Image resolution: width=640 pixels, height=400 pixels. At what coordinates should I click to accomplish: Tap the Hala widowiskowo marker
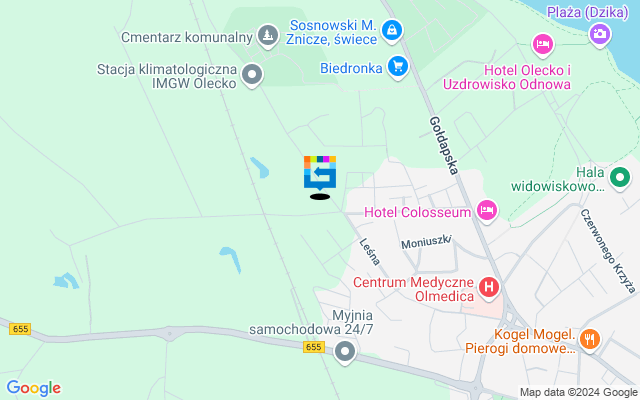(620, 179)
